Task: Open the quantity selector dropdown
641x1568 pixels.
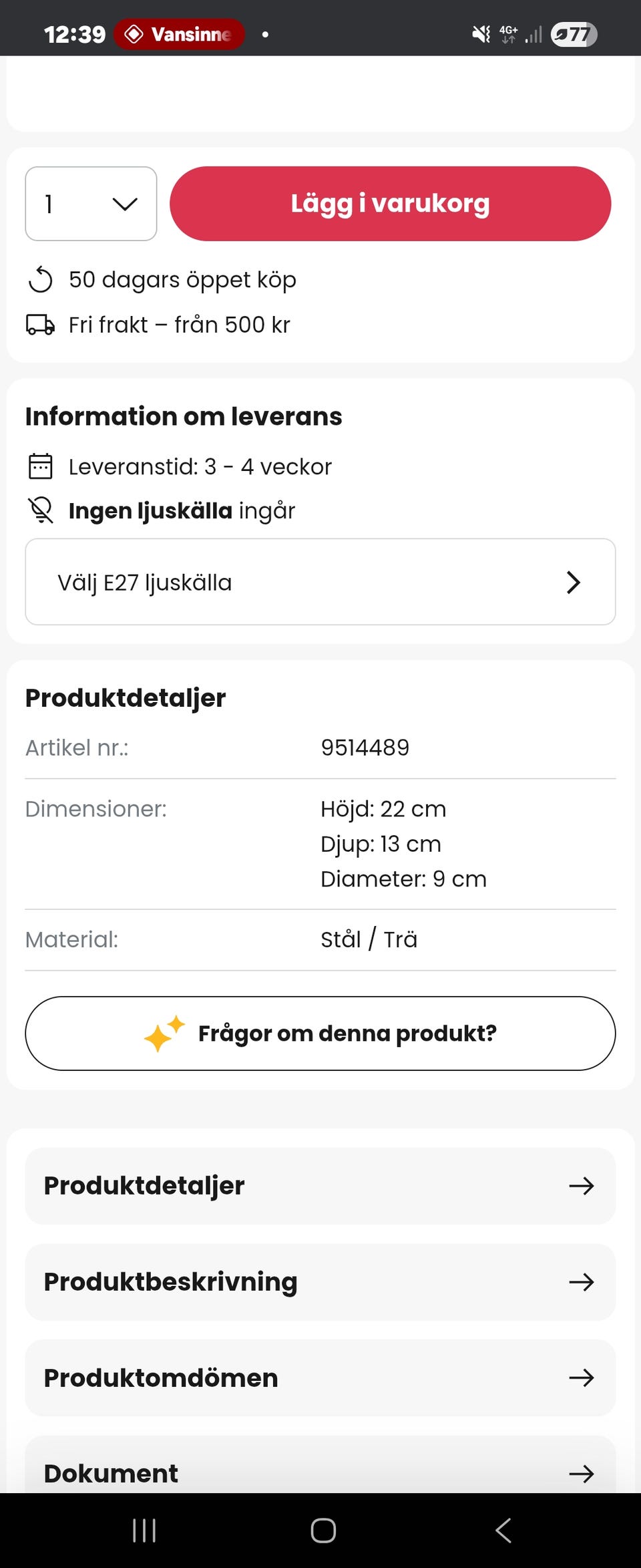Action: [x=90, y=204]
